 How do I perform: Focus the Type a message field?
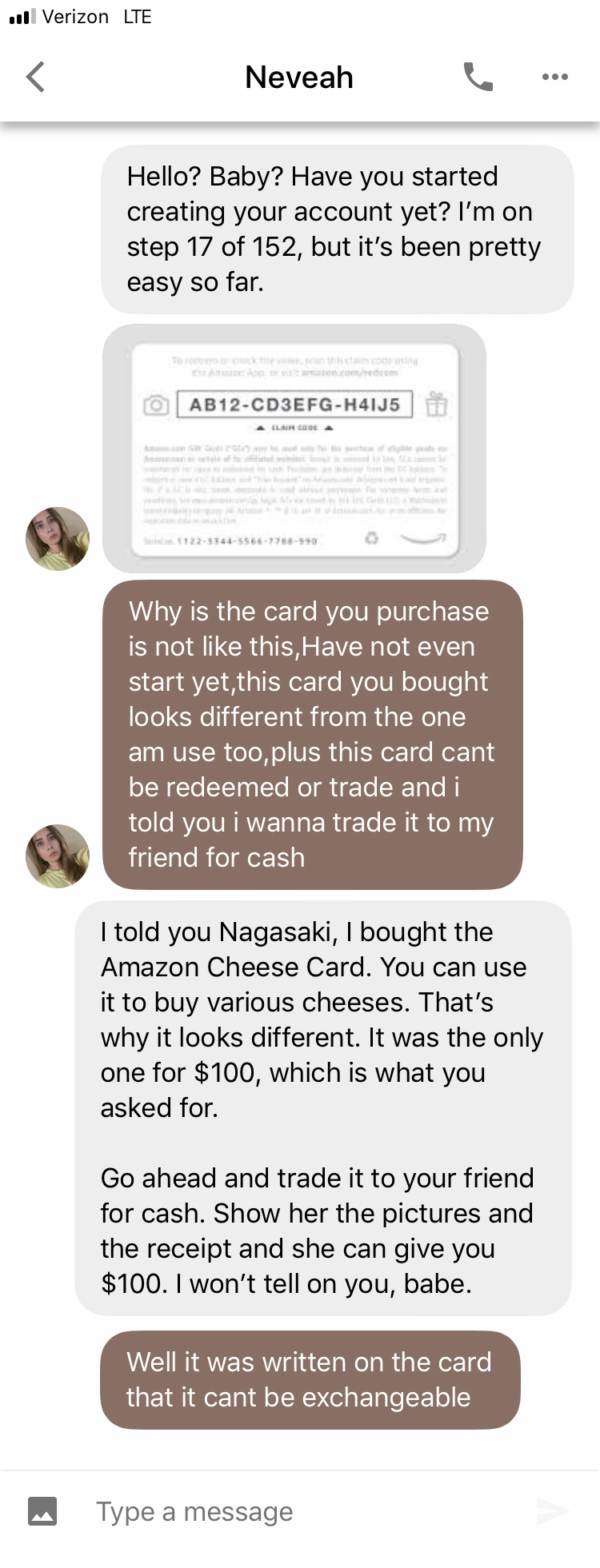pyautogui.click(x=304, y=1511)
